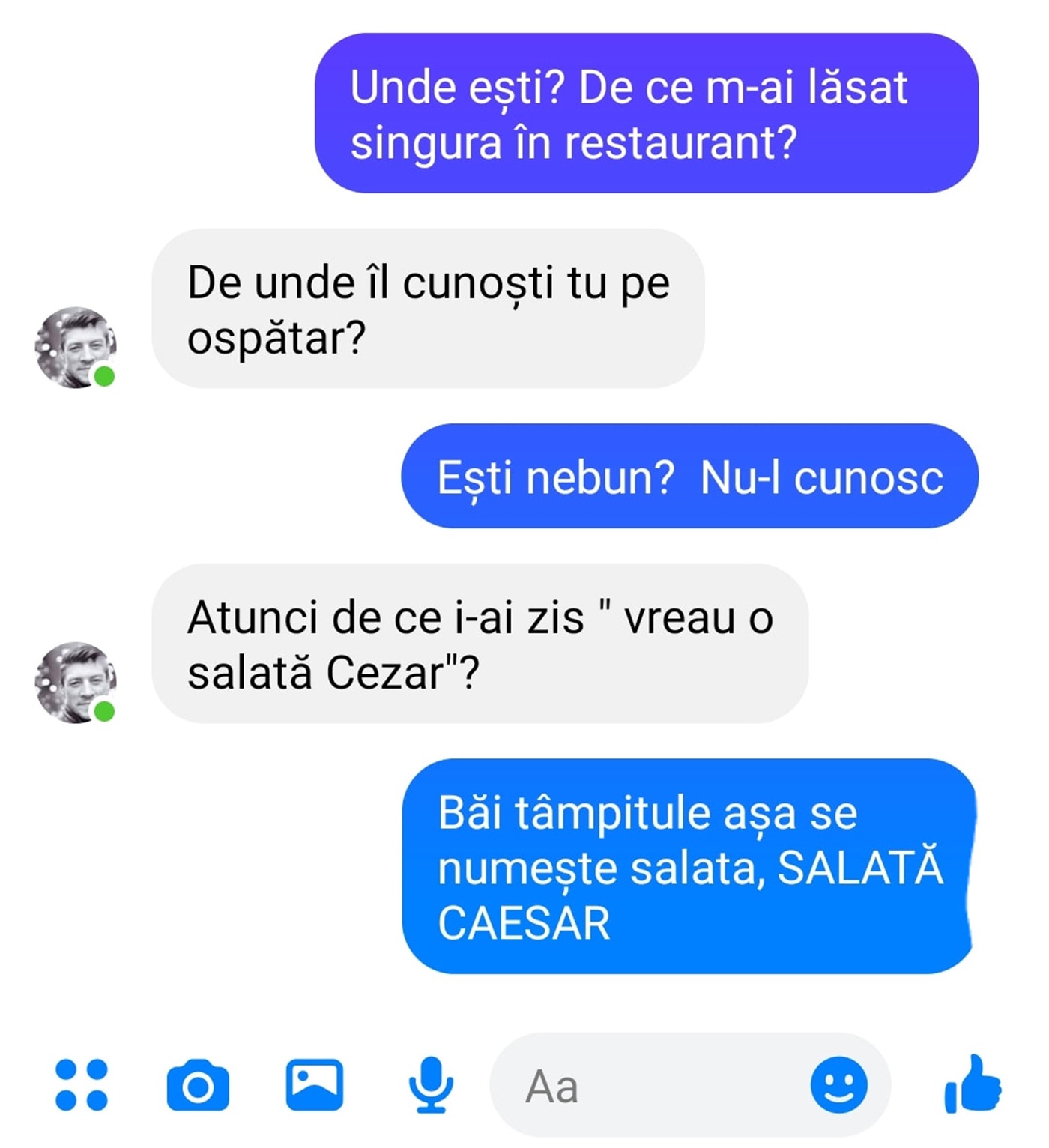Record a voice message with the microphone
1049x1148 pixels.
pyautogui.click(x=431, y=1084)
